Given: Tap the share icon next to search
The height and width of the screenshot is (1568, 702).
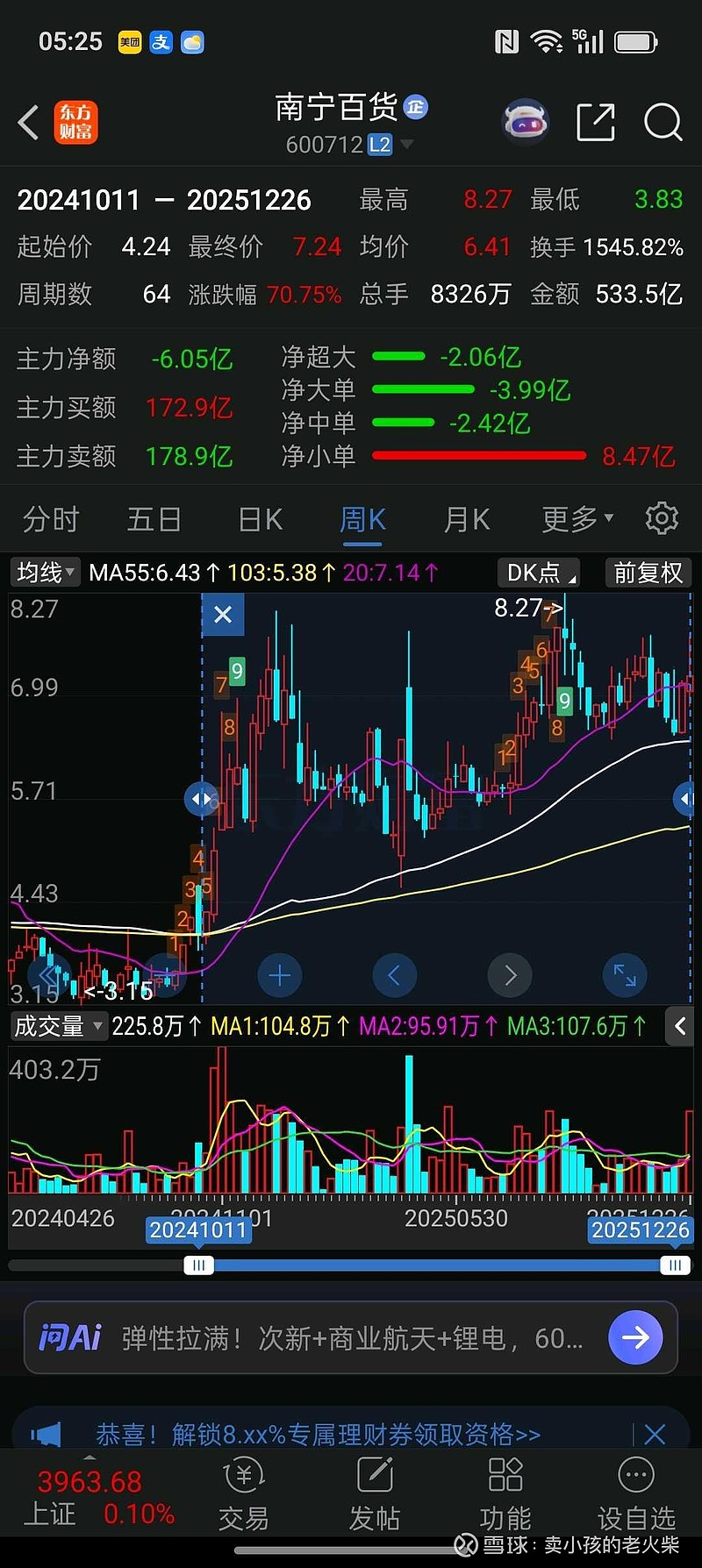Looking at the screenshot, I should (596, 123).
